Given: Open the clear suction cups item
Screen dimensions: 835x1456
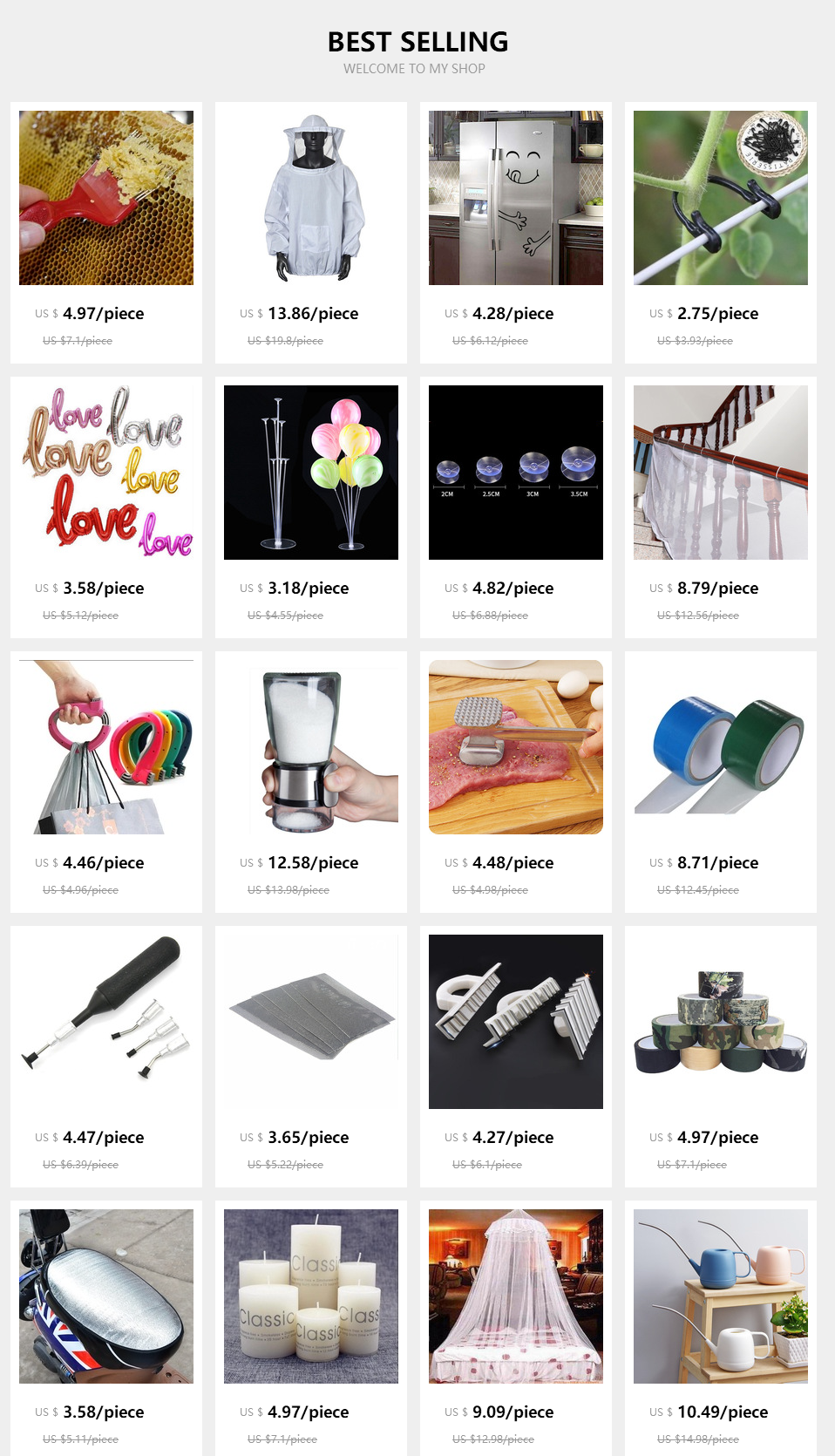Looking at the screenshot, I should (516, 473).
